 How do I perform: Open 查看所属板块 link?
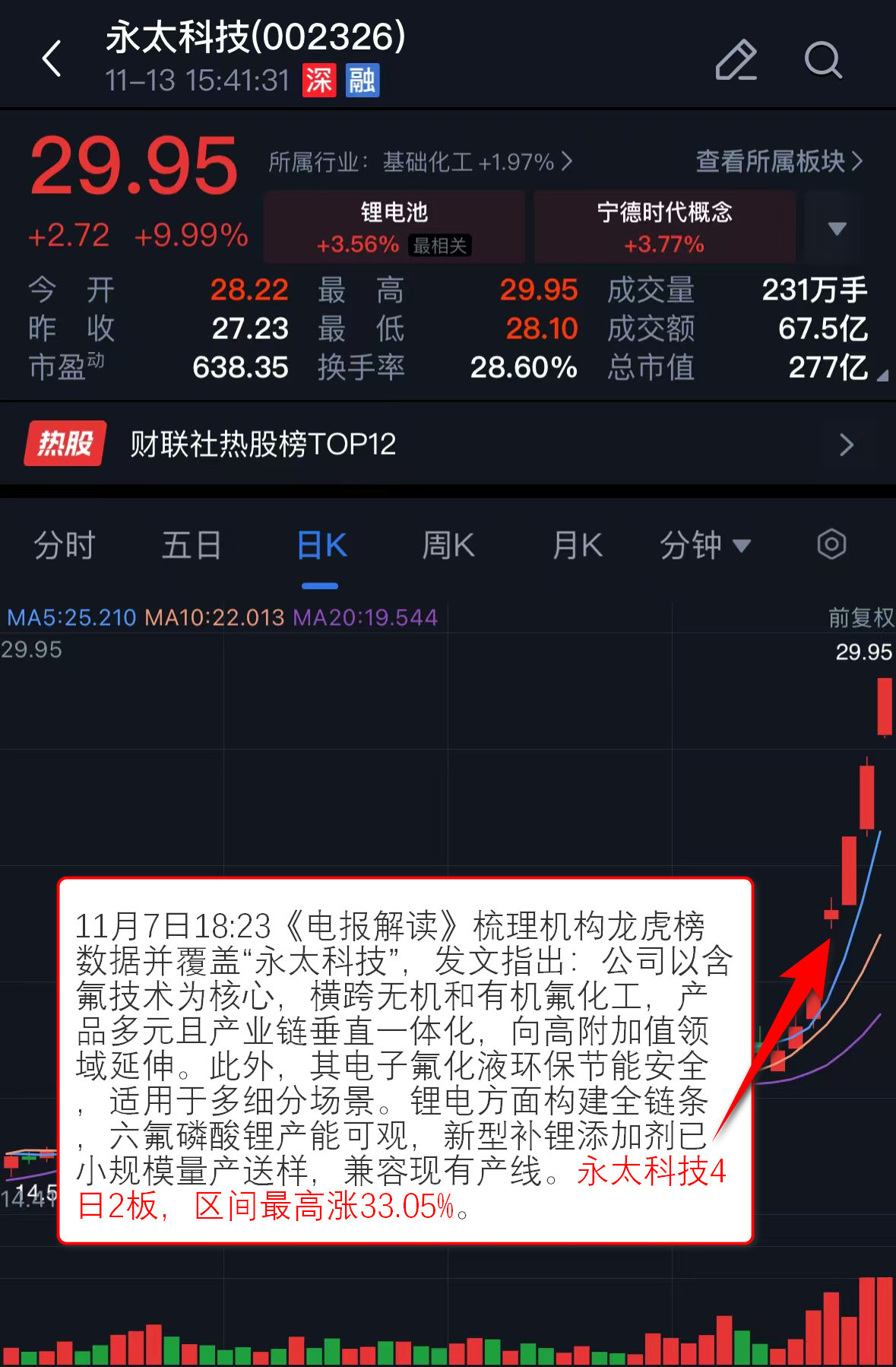pyautogui.click(x=779, y=161)
